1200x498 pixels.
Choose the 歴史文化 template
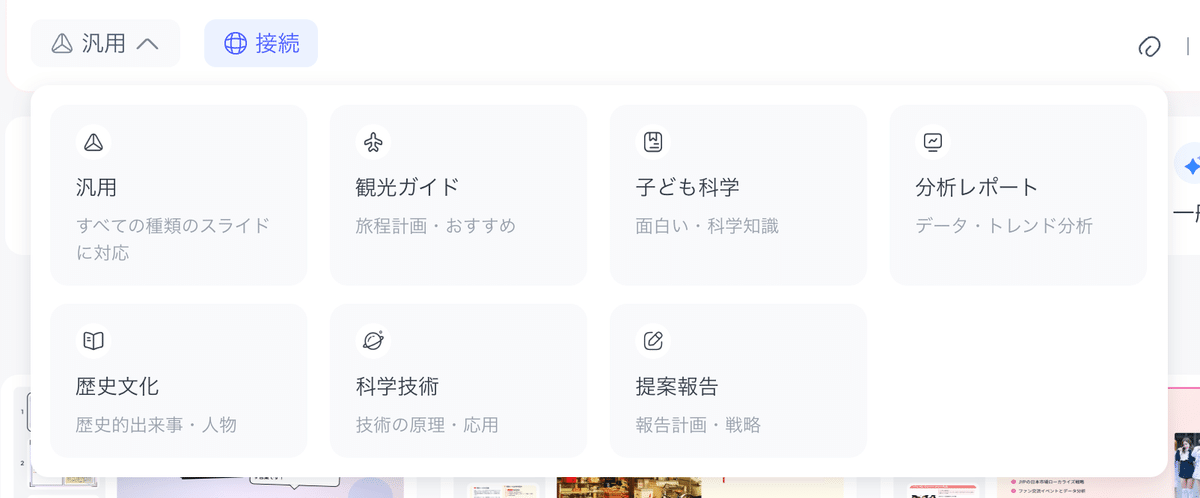point(179,381)
